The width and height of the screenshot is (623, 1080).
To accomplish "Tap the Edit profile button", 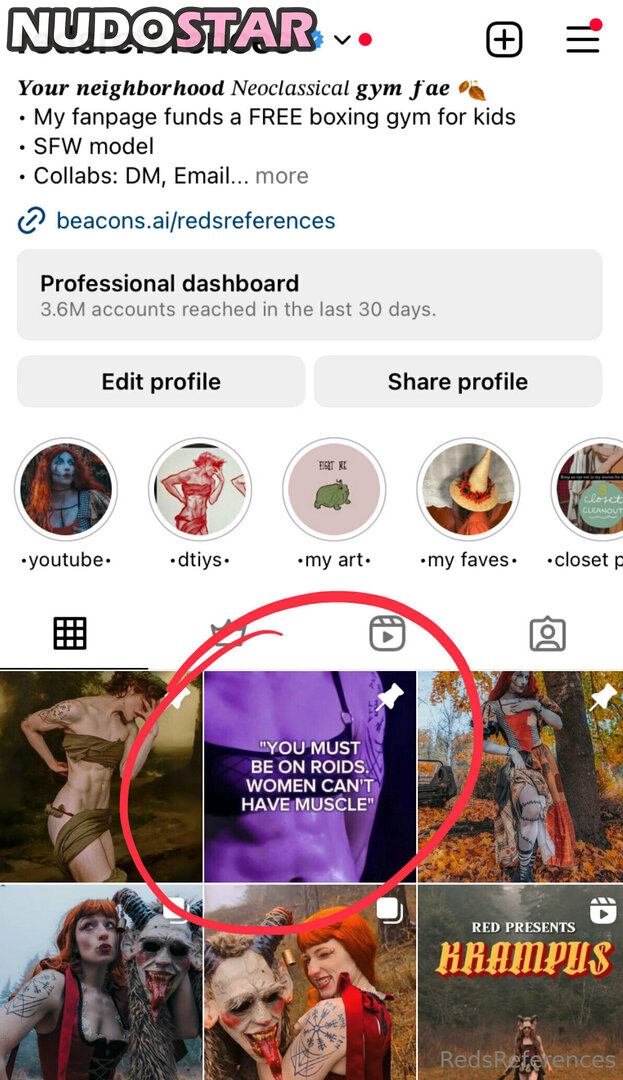I will coord(161,381).
